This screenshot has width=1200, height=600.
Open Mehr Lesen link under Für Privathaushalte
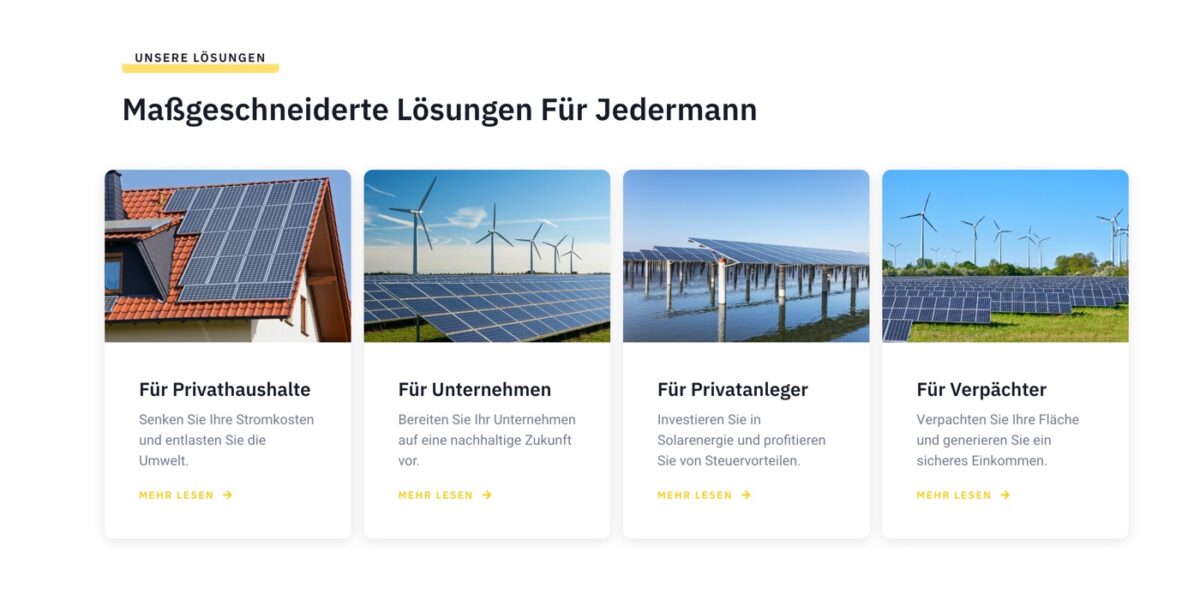185,495
